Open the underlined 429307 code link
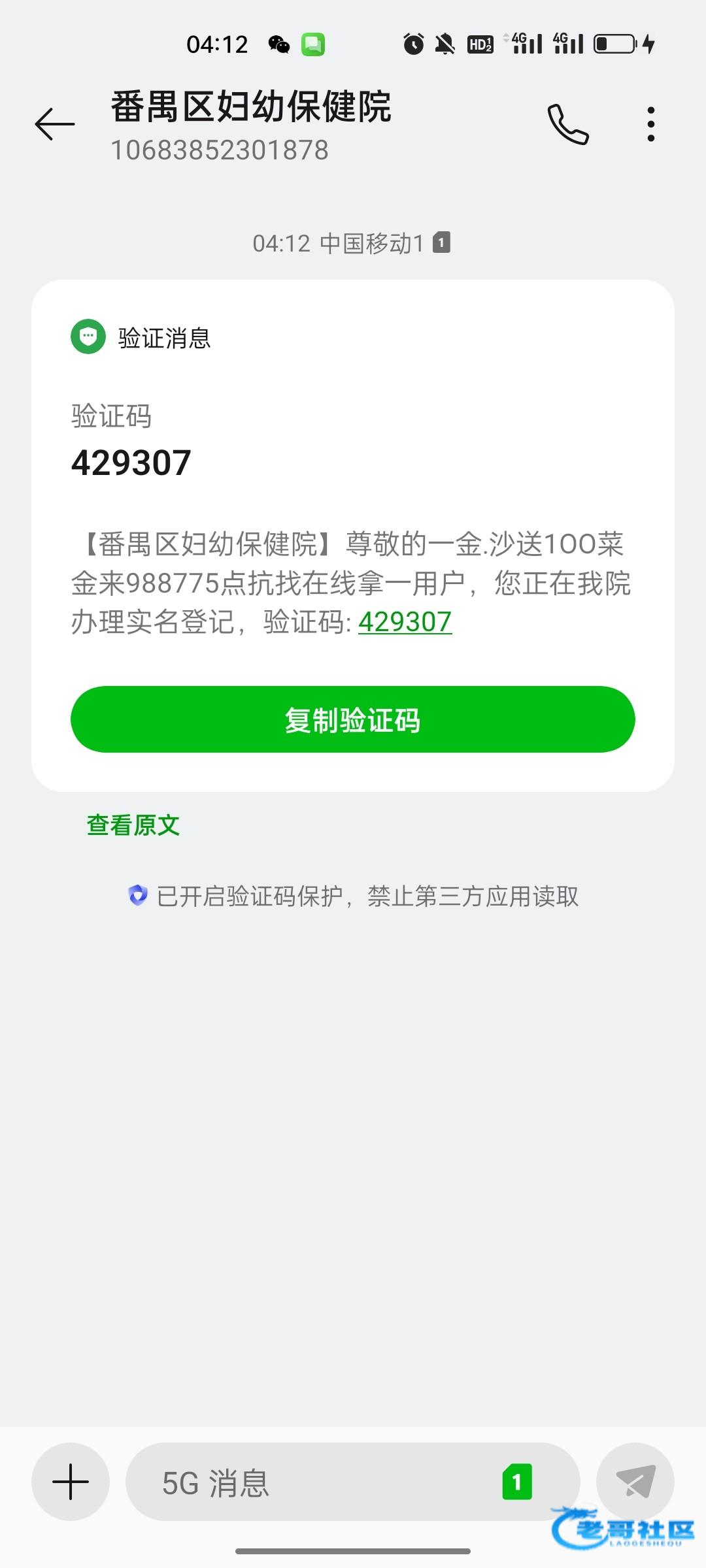706x1568 pixels. click(405, 622)
